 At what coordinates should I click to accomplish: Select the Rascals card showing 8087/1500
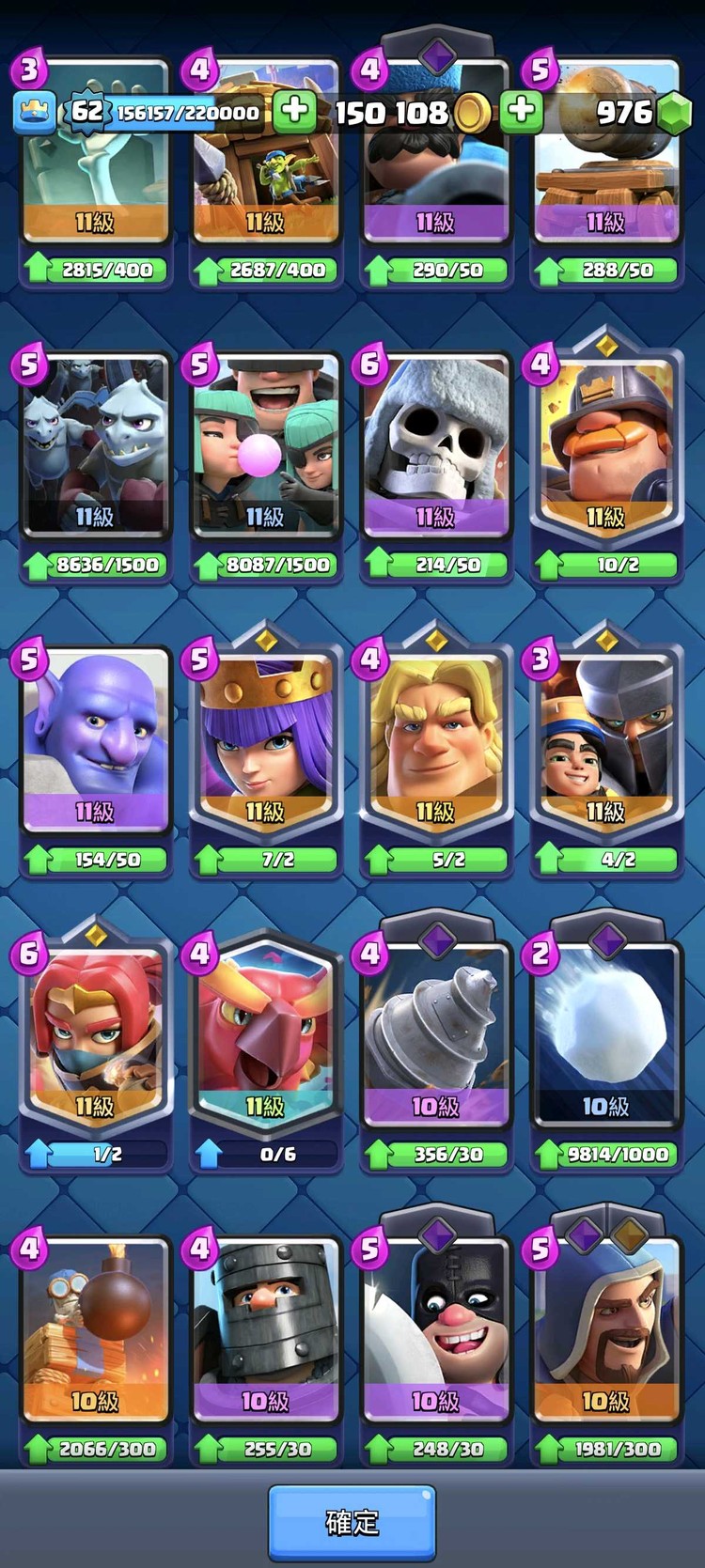(x=266, y=452)
